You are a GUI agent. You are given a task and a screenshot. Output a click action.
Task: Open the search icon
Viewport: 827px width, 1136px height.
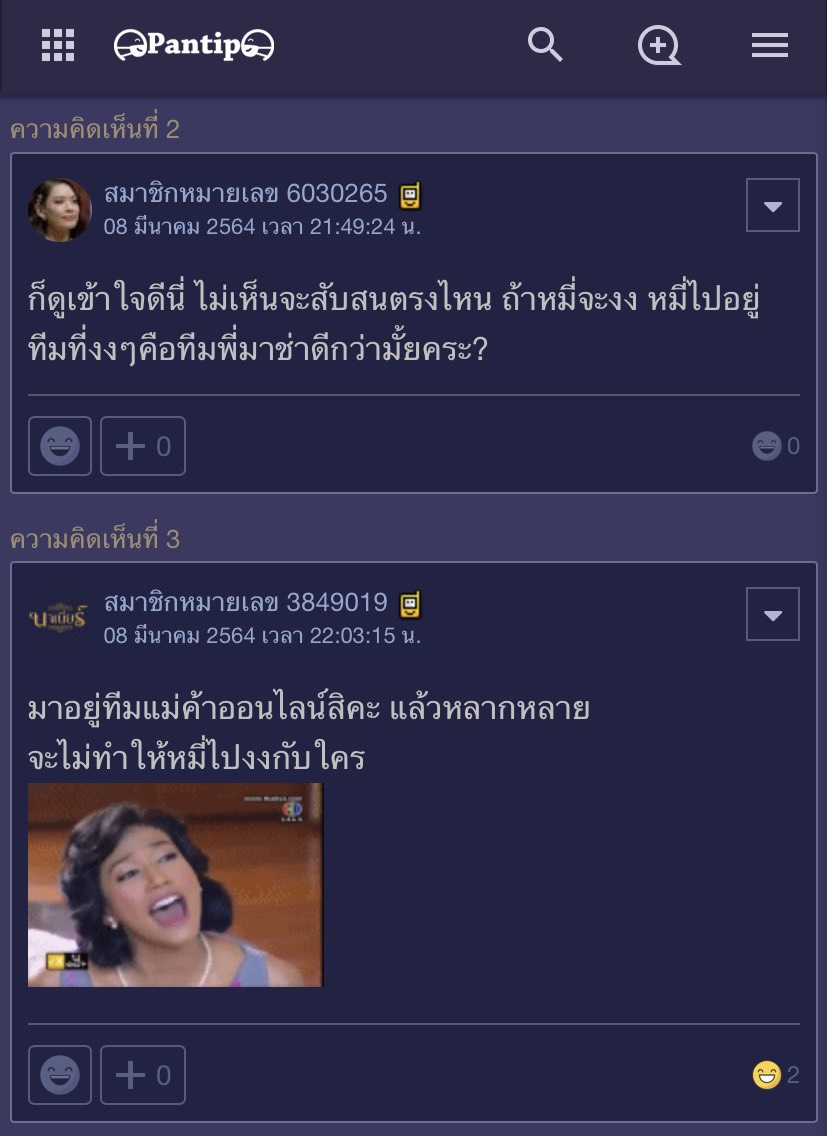click(x=545, y=45)
